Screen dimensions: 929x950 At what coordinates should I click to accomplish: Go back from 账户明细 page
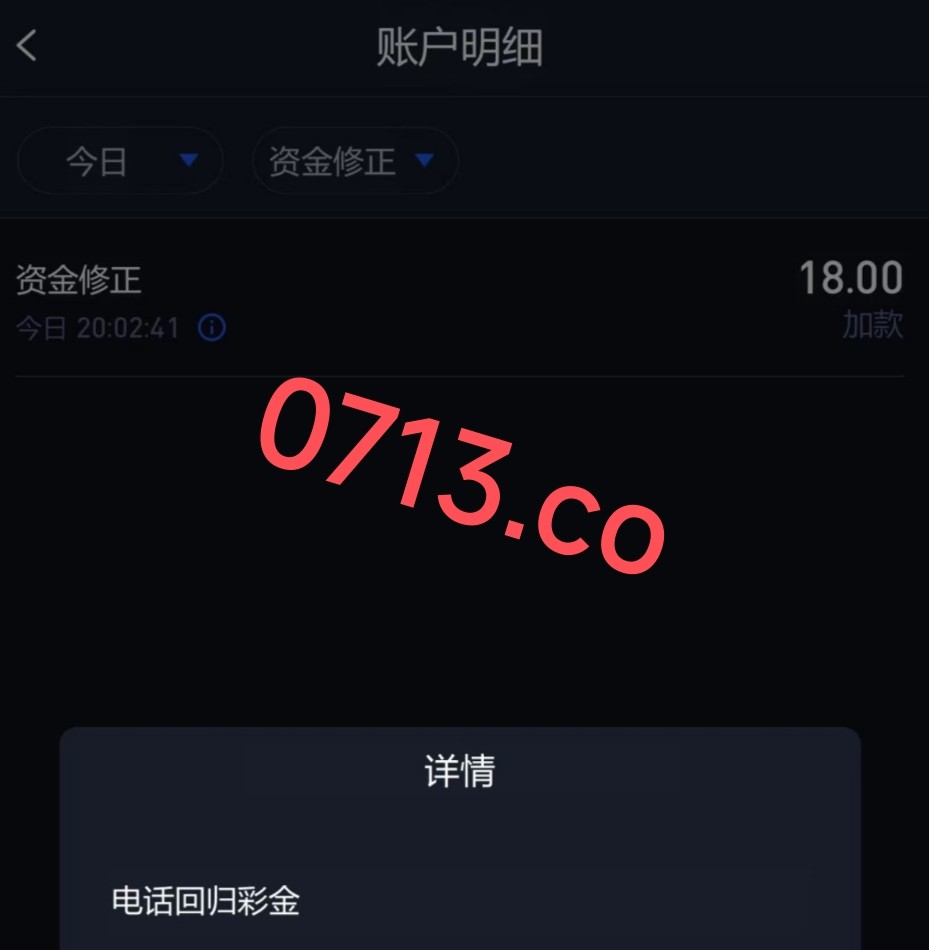tap(27, 46)
